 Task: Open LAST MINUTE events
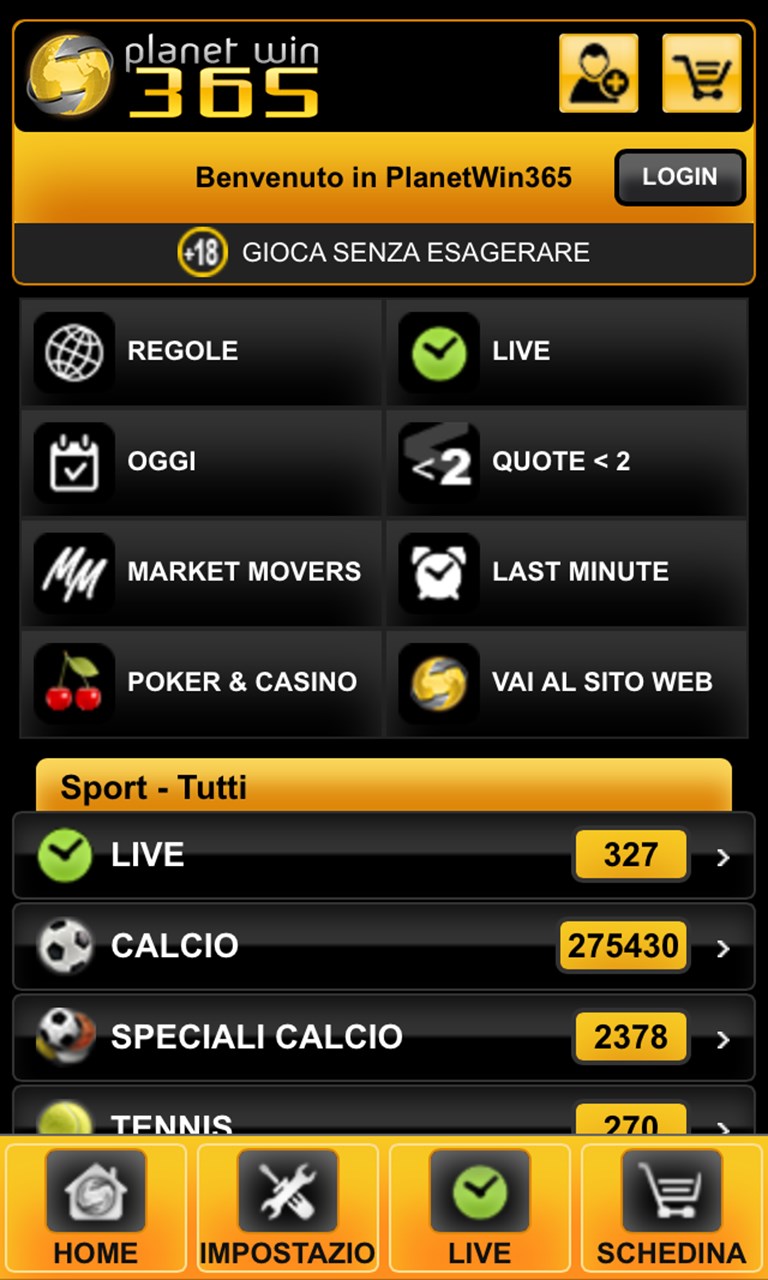coord(566,572)
